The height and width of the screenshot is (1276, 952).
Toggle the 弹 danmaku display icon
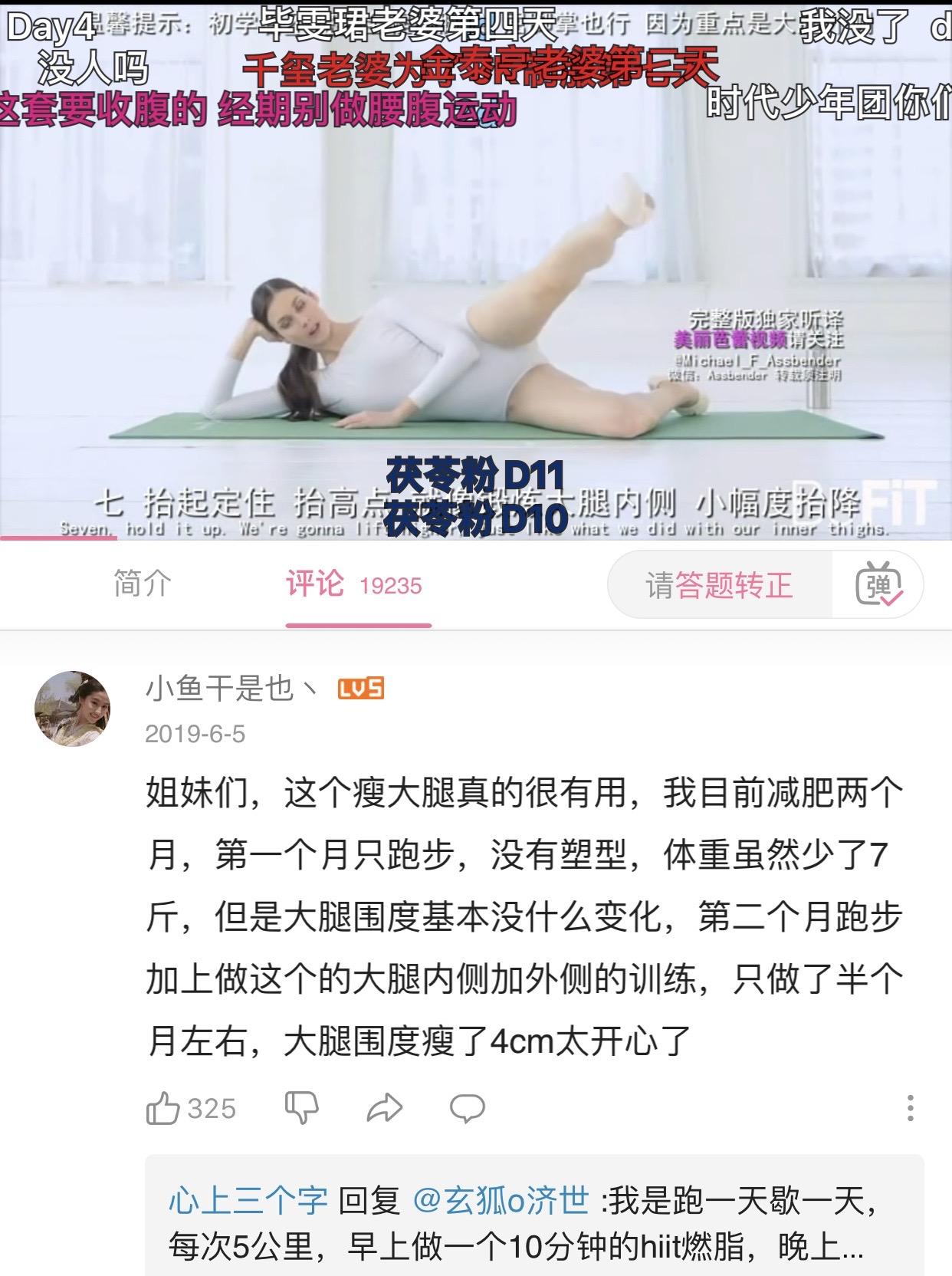(x=878, y=585)
